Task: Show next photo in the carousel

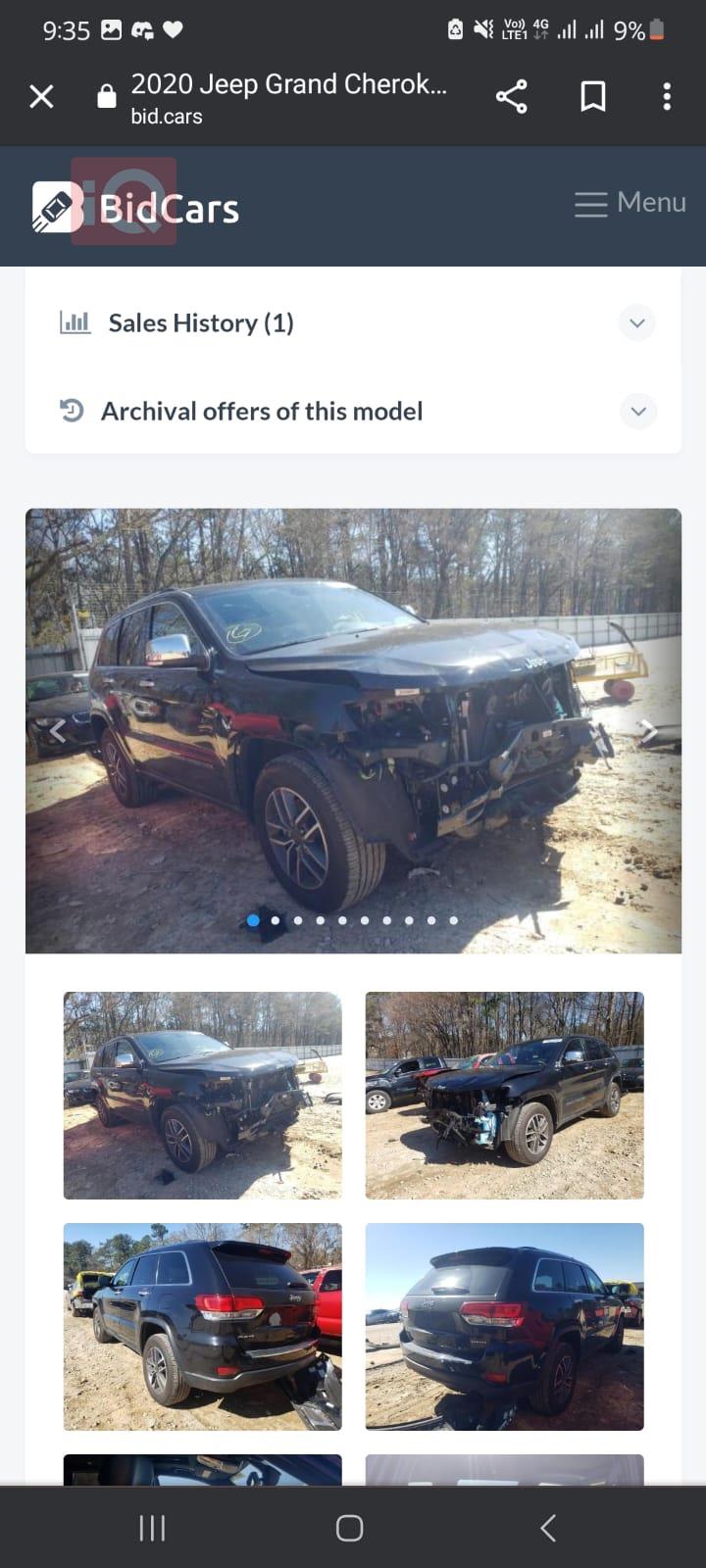Action: pos(648,730)
